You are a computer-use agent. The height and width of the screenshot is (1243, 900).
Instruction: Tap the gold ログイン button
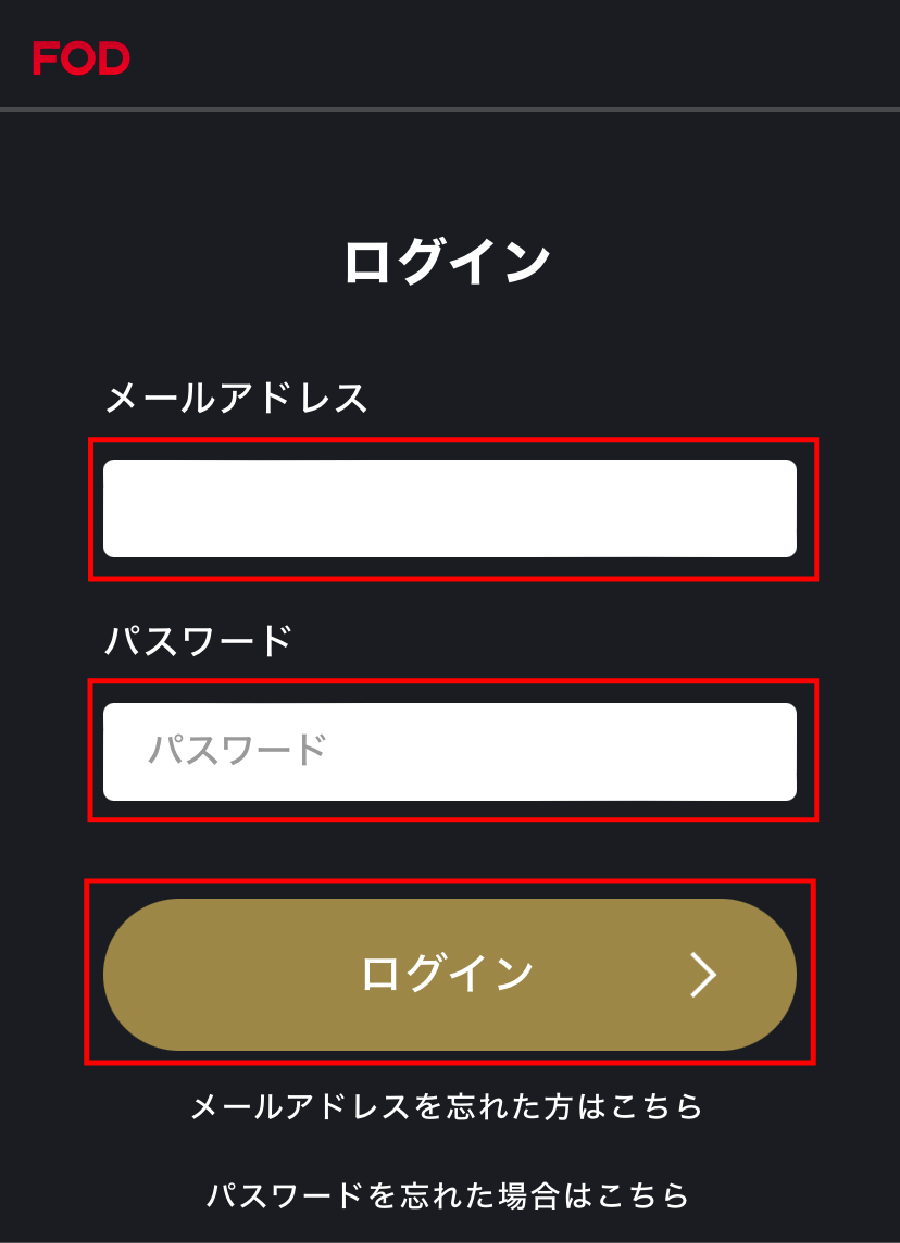pyautogui.click(x=449, y=974)
